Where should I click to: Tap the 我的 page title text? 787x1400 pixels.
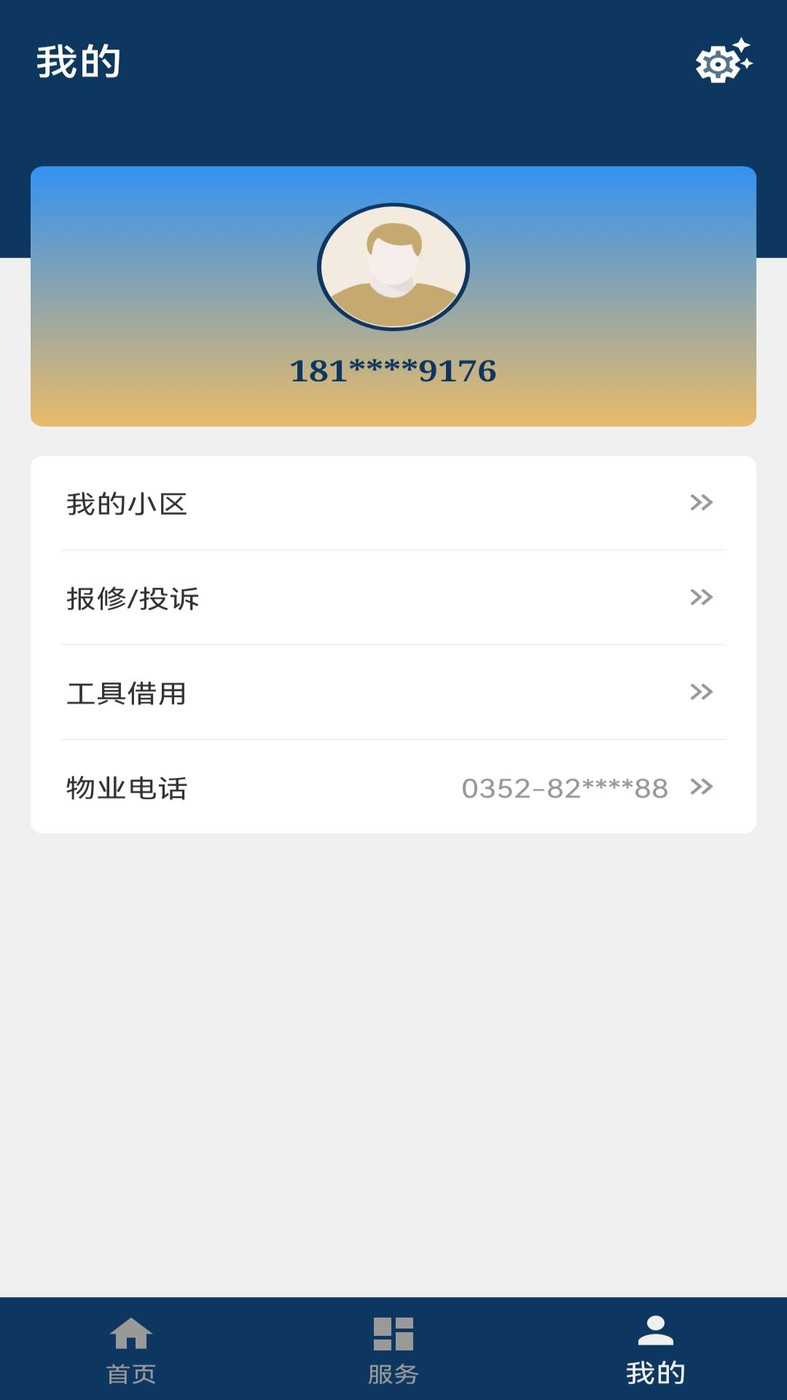[79, 60]
